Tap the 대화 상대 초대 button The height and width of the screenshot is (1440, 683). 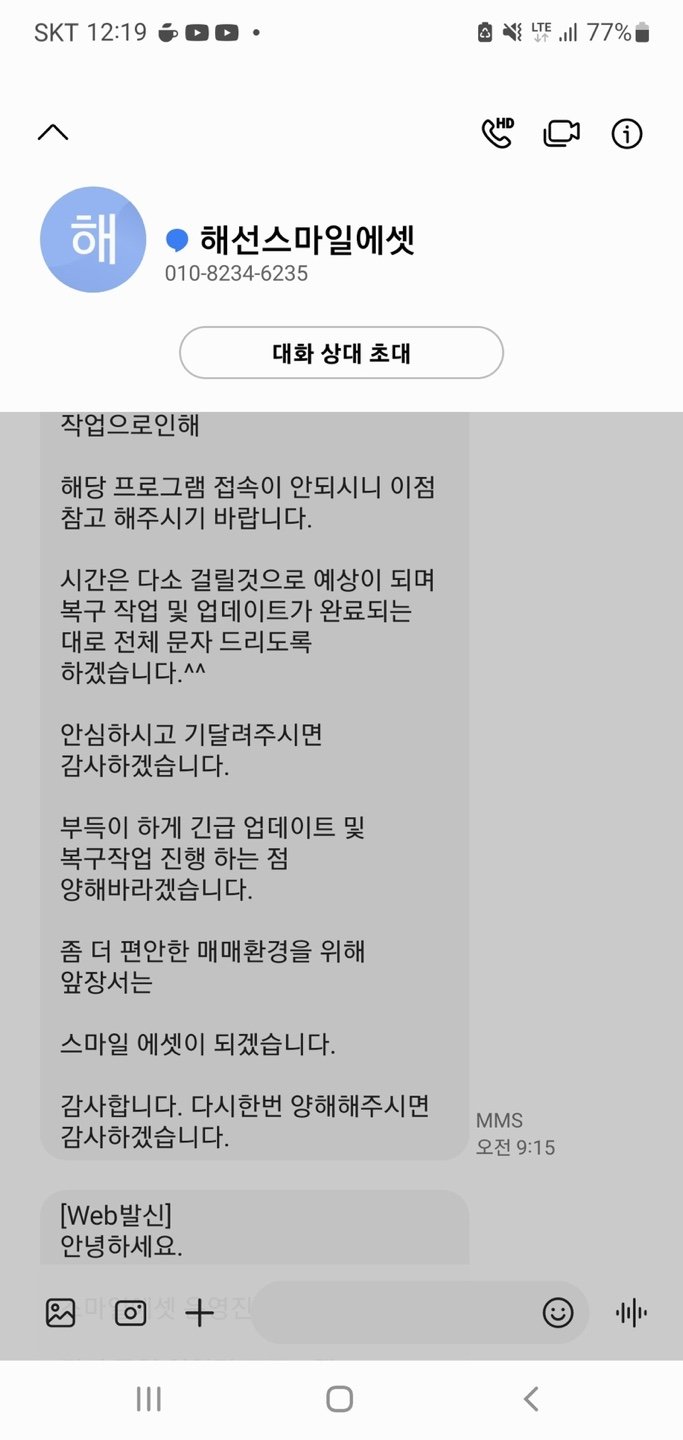pos(341,353)
